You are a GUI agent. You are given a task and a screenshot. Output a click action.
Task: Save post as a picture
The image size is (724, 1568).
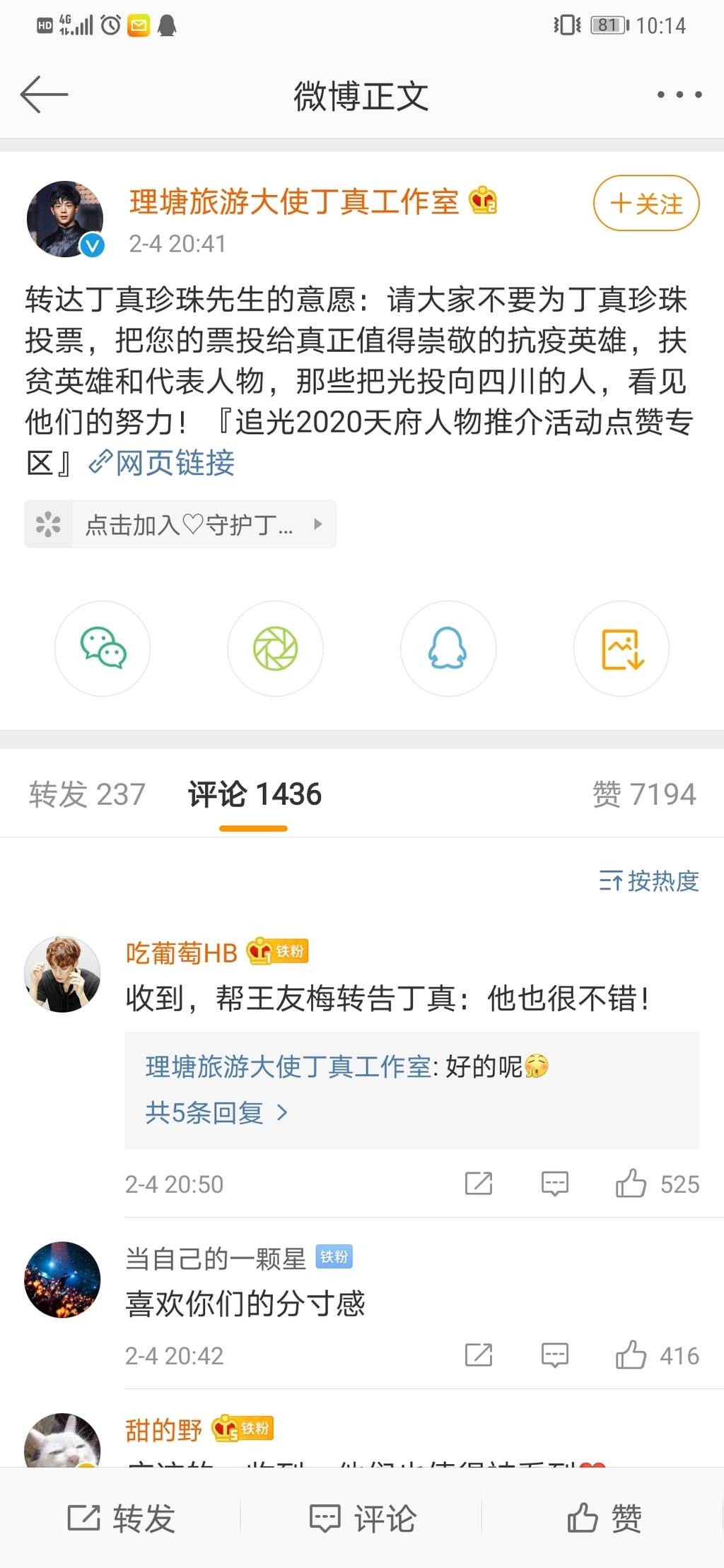(621, 649)
